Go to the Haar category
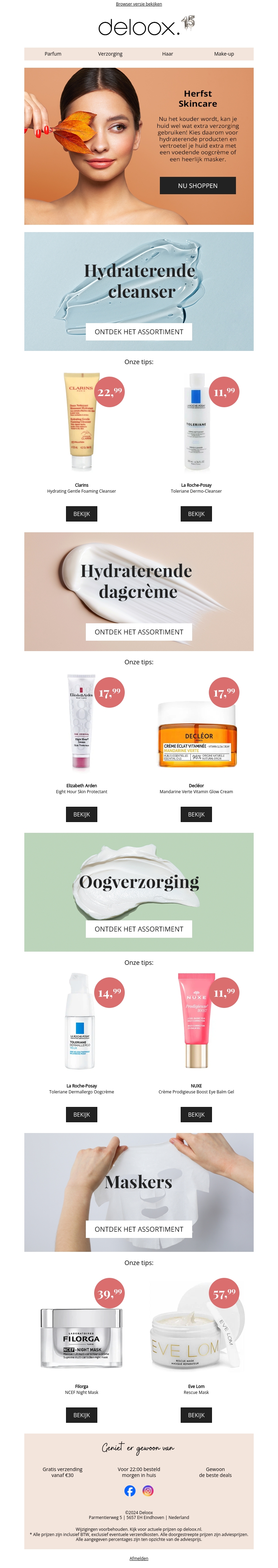The image size is (278, 1568). click(167, 54)
